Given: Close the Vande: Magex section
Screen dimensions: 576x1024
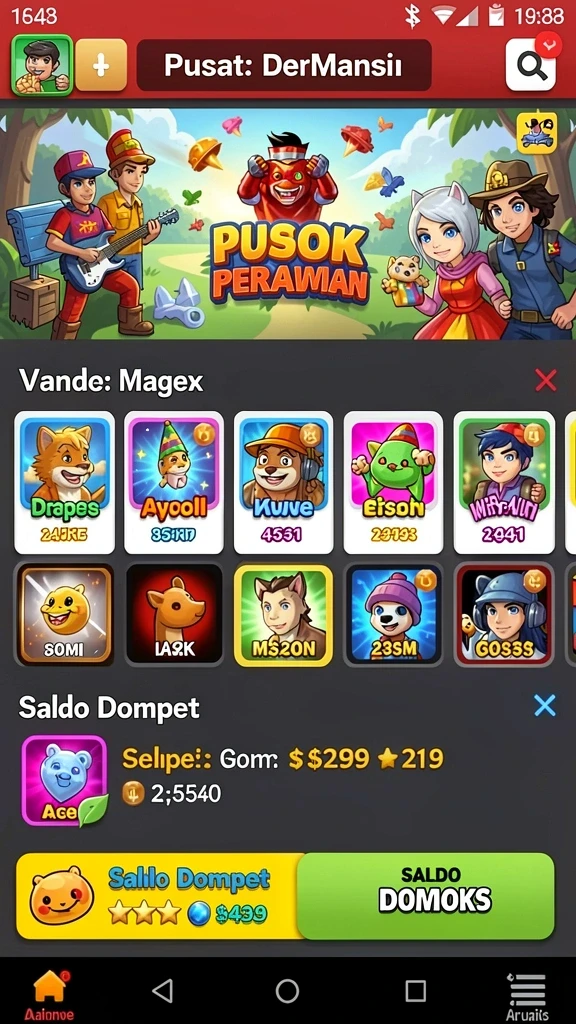Looking at the screenshot, I should (545, 380).
